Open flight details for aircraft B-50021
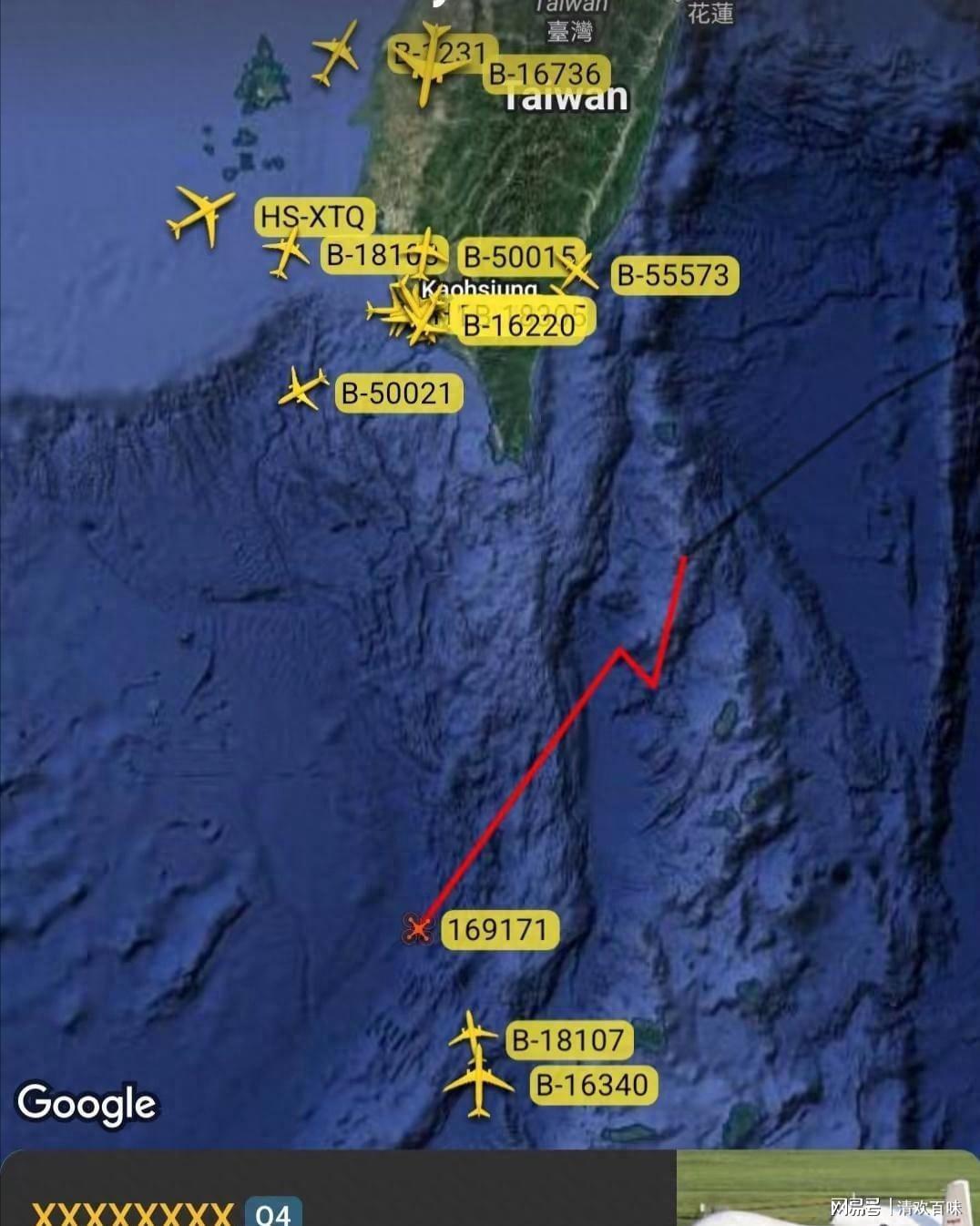The height and width of the screenshot is (1226, 980). 302,389
